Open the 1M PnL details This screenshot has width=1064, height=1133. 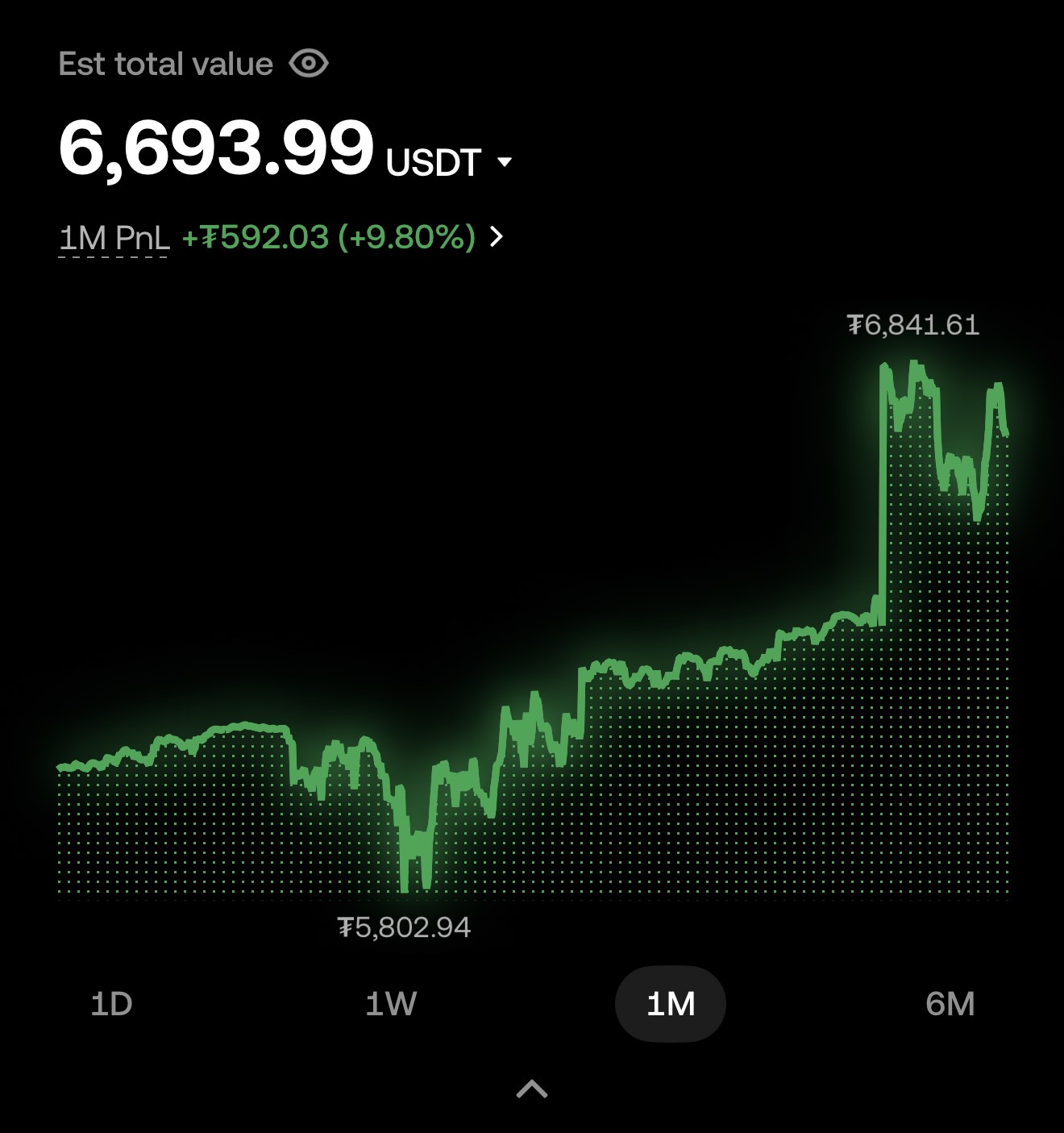[x=497, y=237]
